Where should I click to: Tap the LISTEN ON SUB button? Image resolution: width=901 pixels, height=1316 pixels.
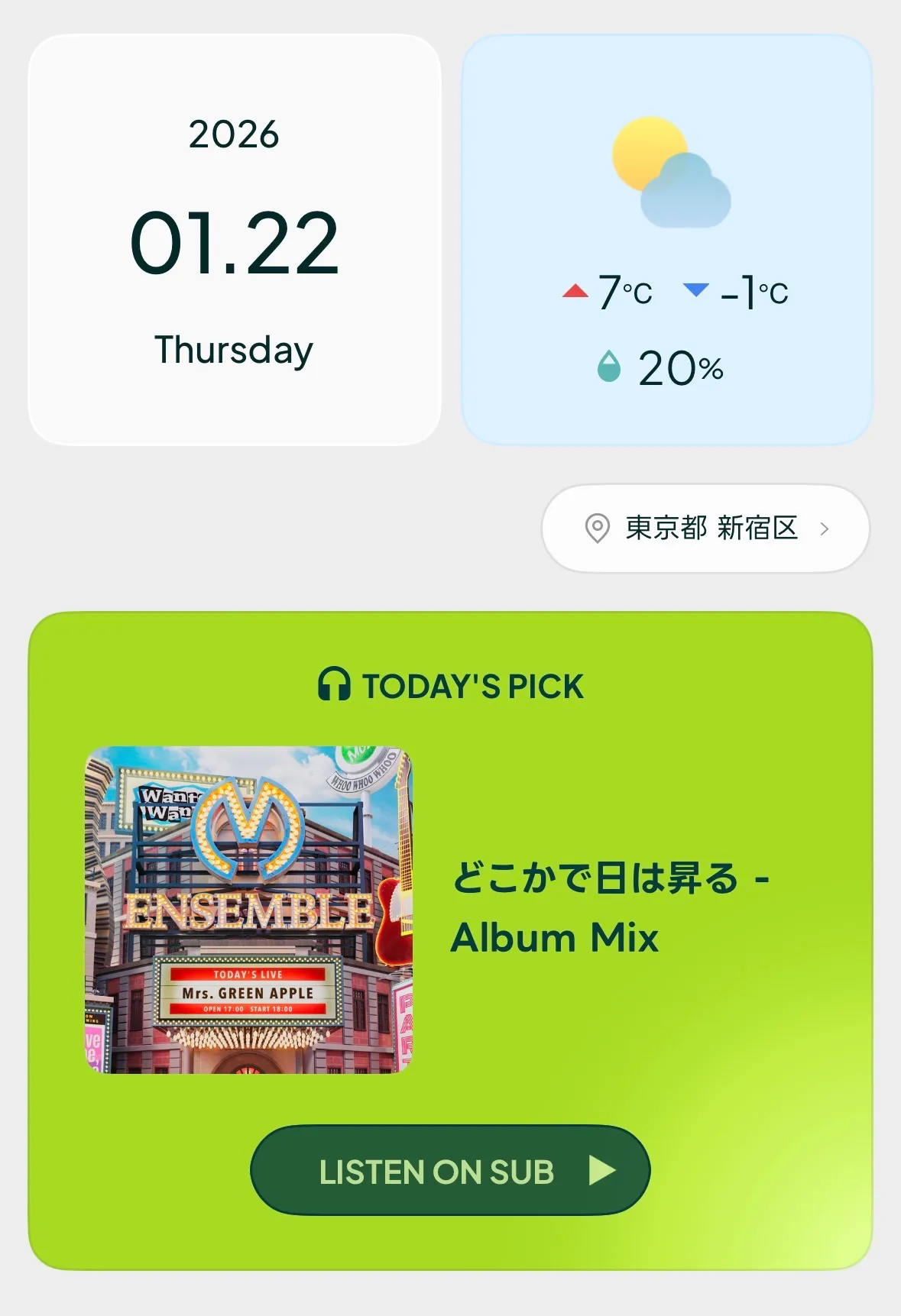(450, 1170)
